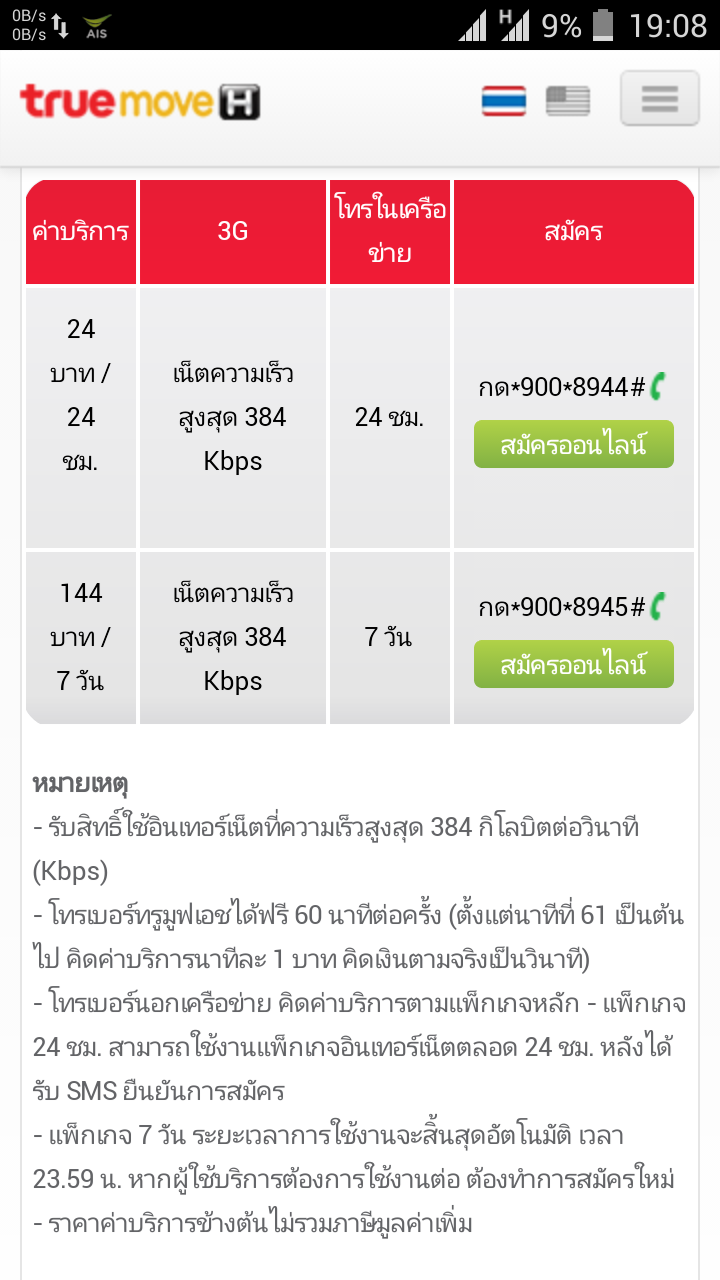Open the hamburger menu button
The image size is (720, 1280).
(659, 98)
